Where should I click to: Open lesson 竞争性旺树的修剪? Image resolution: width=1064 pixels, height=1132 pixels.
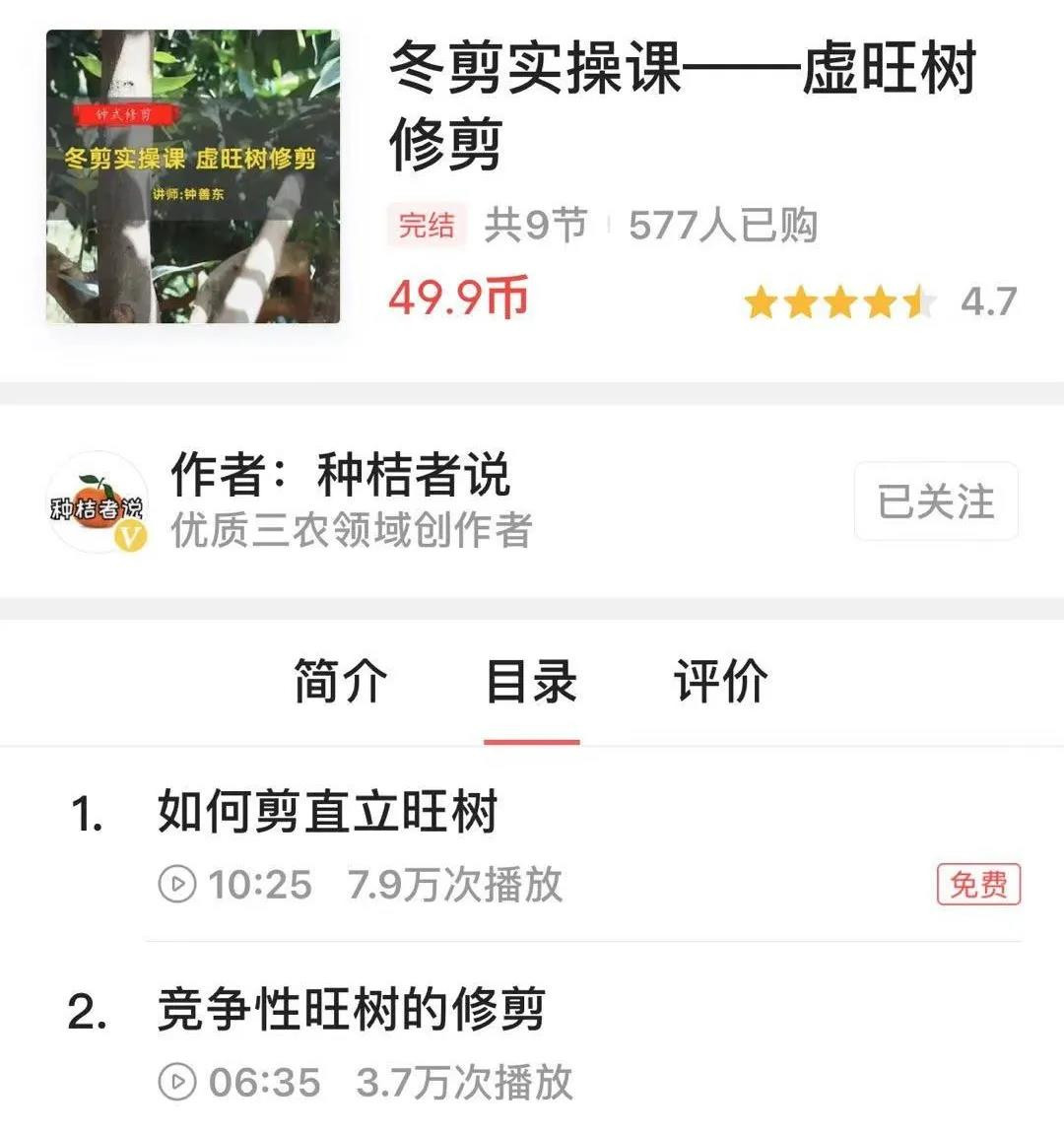click(351, 1010)
